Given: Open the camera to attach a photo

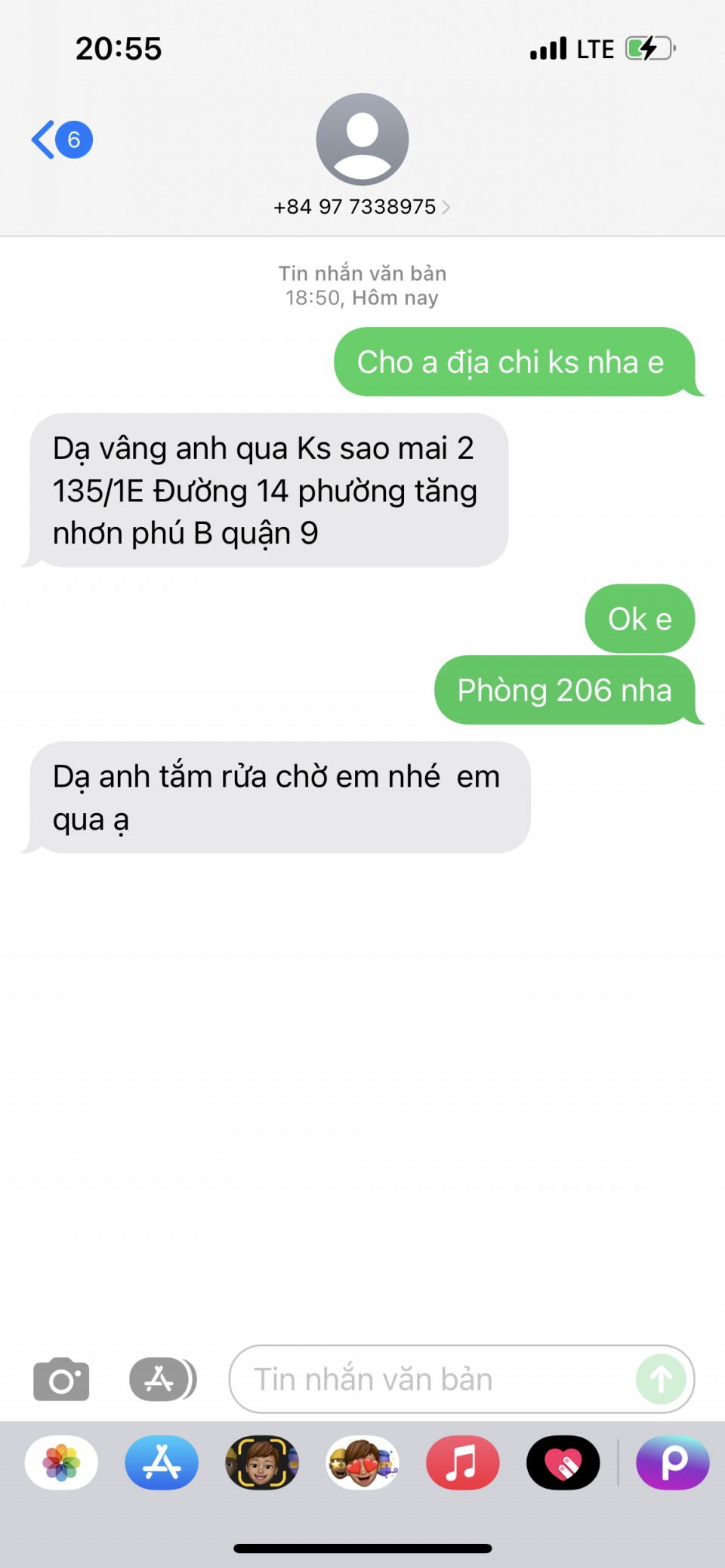Looking at the screenshot, I should pyautogui.click(x=61, y=1379).
